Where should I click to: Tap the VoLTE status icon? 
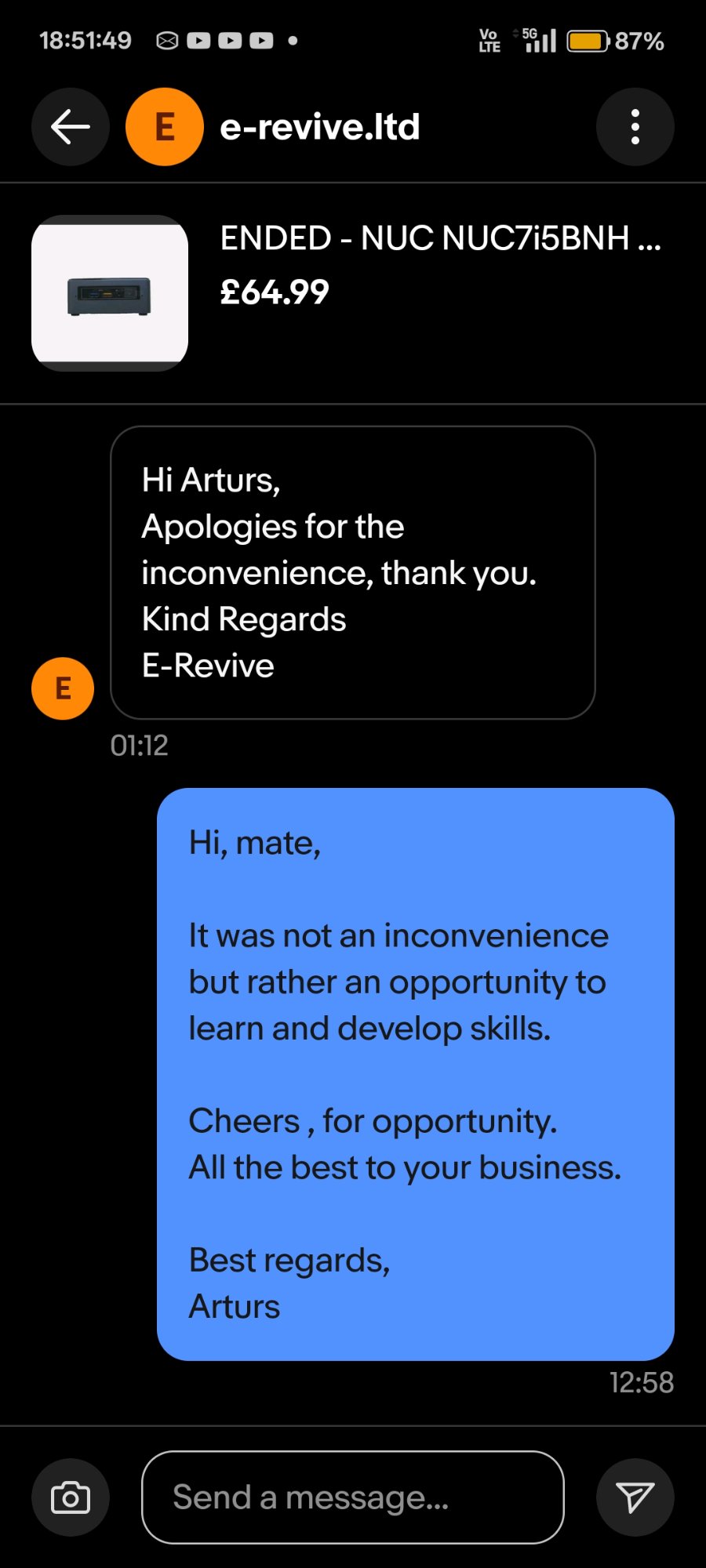pyautogui.click(x=488, y=40)
